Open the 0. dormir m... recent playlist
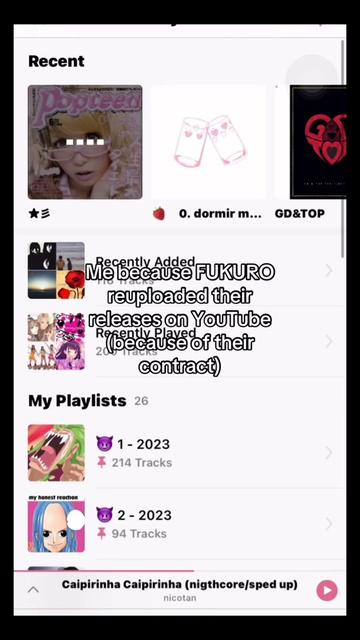The width and height of the screenshot is (360, 640). coord(209,142)
